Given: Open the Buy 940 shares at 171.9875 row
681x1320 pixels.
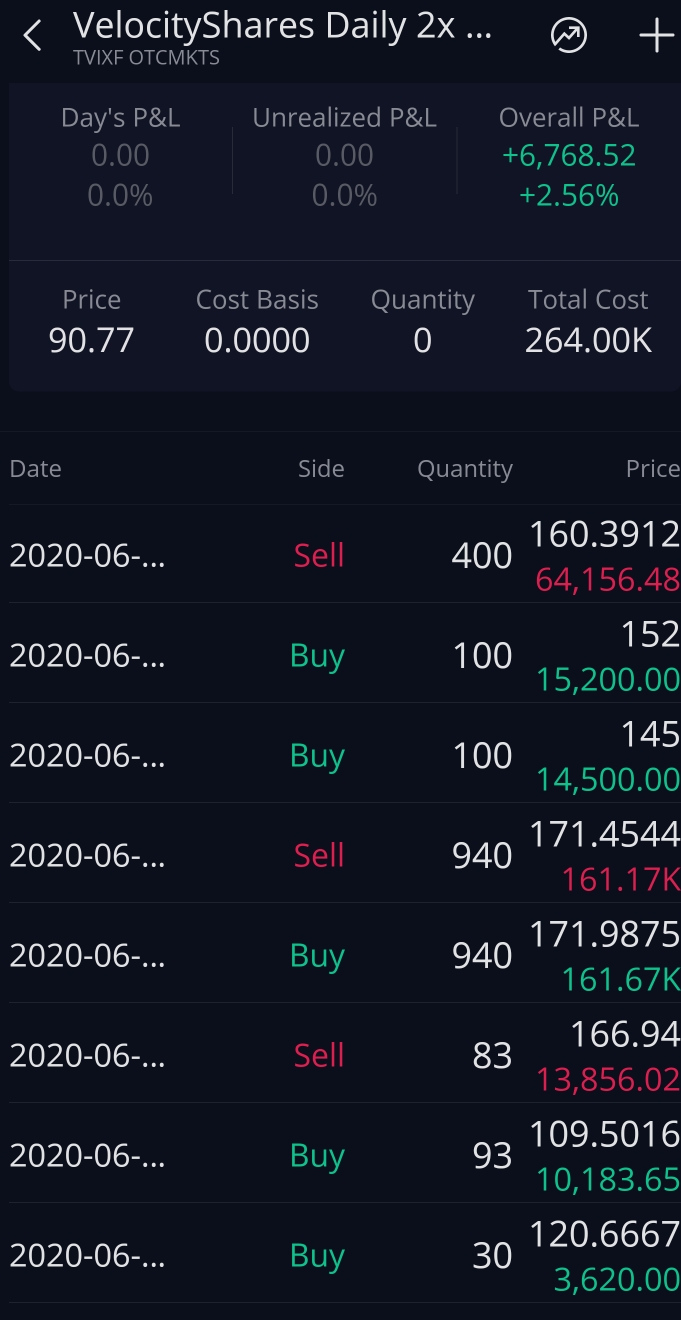Looking at the screenshot, I should [340, 954].
